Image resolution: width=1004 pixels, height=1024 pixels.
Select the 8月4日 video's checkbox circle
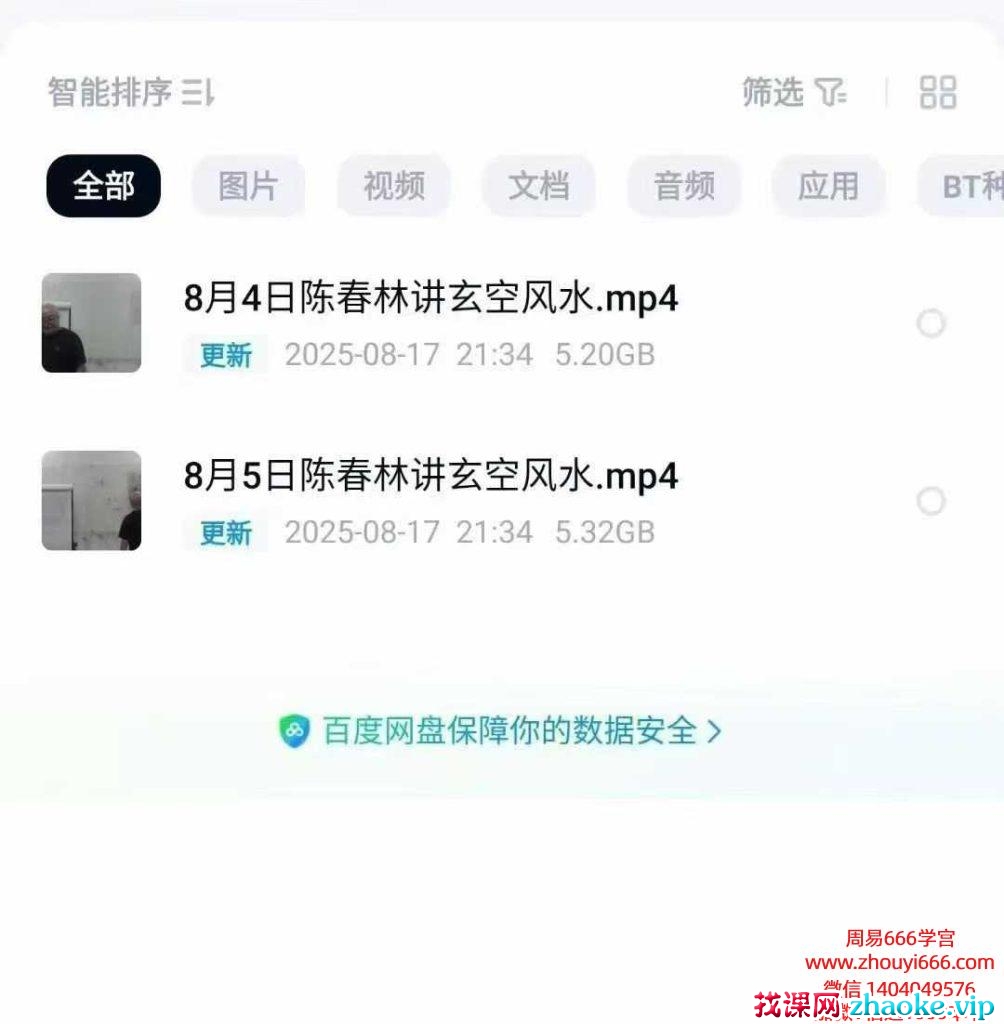tap(931, 324)
